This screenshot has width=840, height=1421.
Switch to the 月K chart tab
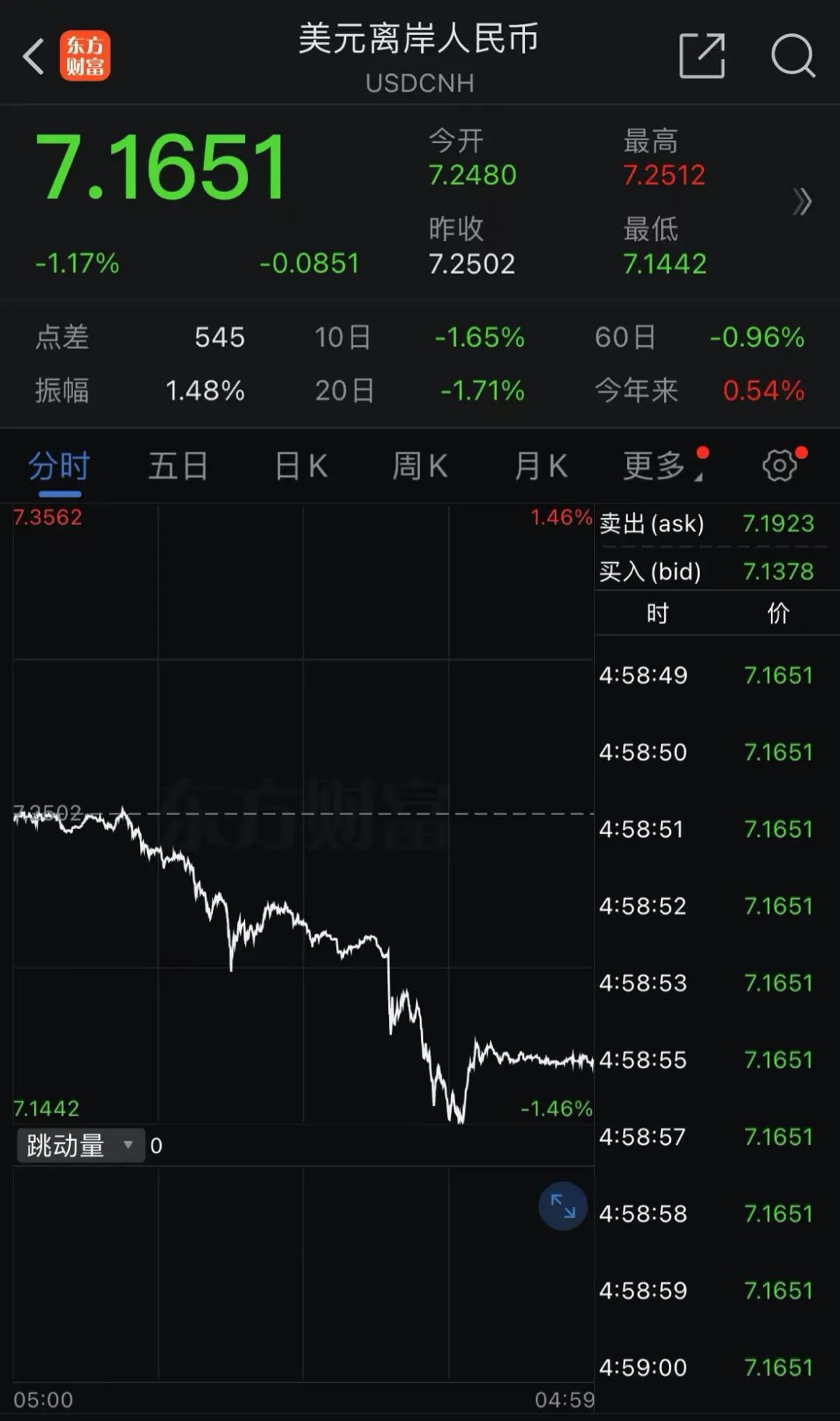[541, 467]
